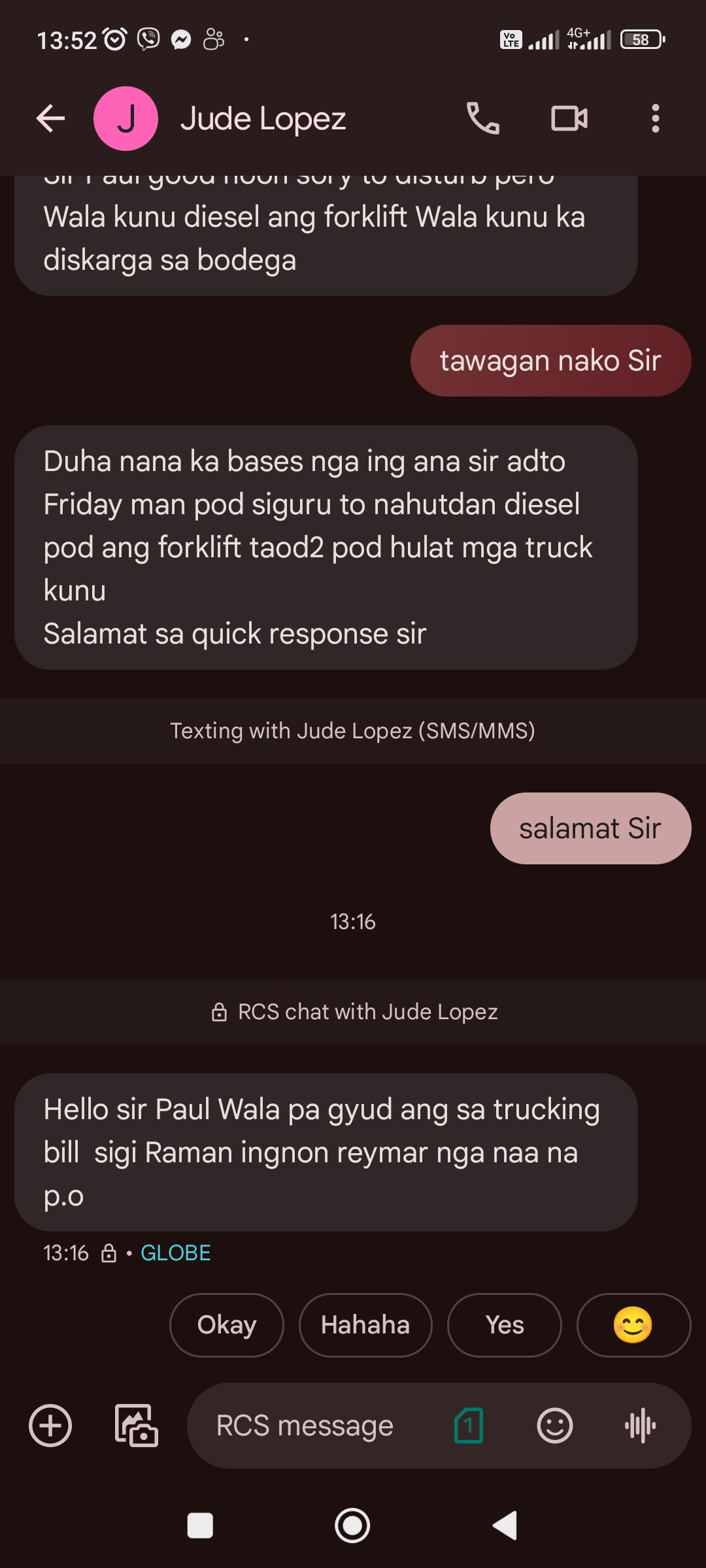The height and width of the screenshot is (1568, 706).
Task: Start a video call with Jude Lopez
Action: tap(569, 119)
